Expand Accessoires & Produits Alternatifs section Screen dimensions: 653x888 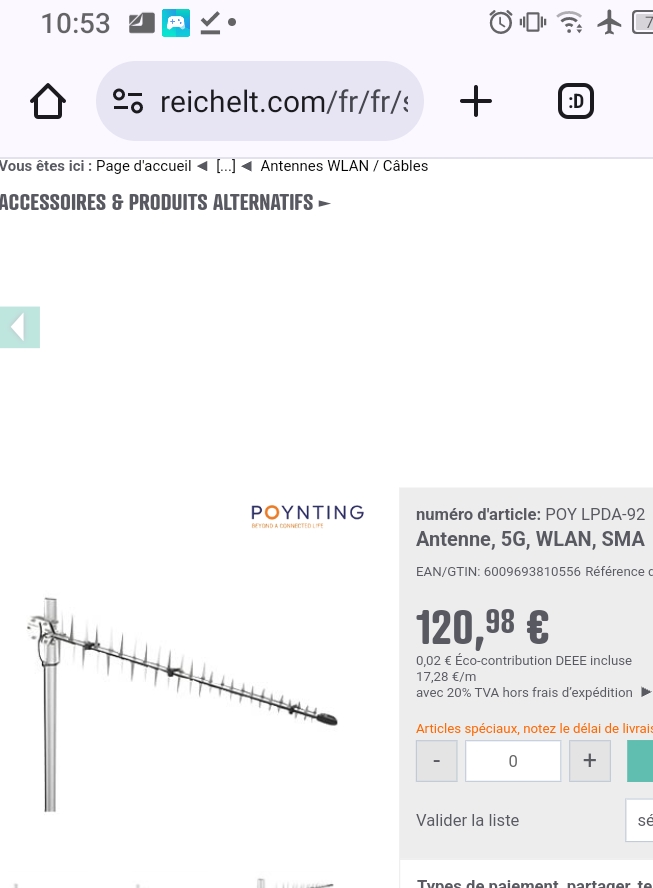(x=165, y=202)
